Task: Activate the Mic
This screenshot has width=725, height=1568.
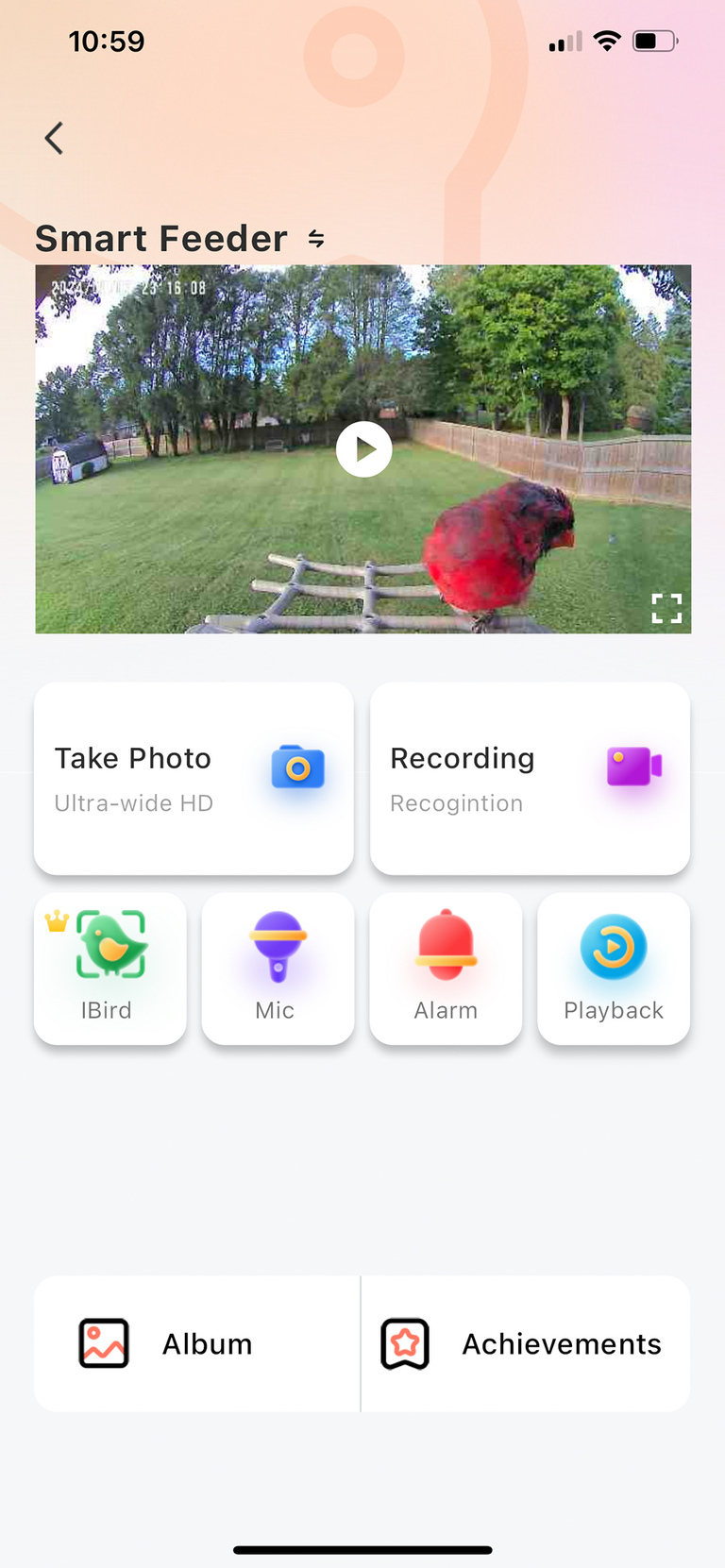Action: tap(278, 968)
